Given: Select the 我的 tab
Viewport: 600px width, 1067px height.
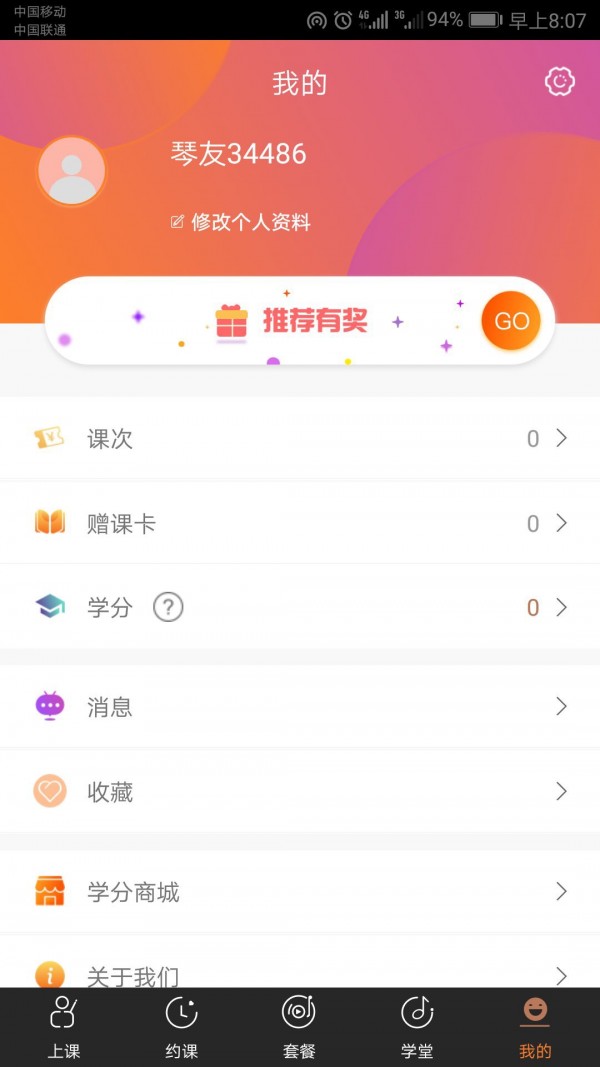Looking at the screenshot, I should coord(535,1027).
